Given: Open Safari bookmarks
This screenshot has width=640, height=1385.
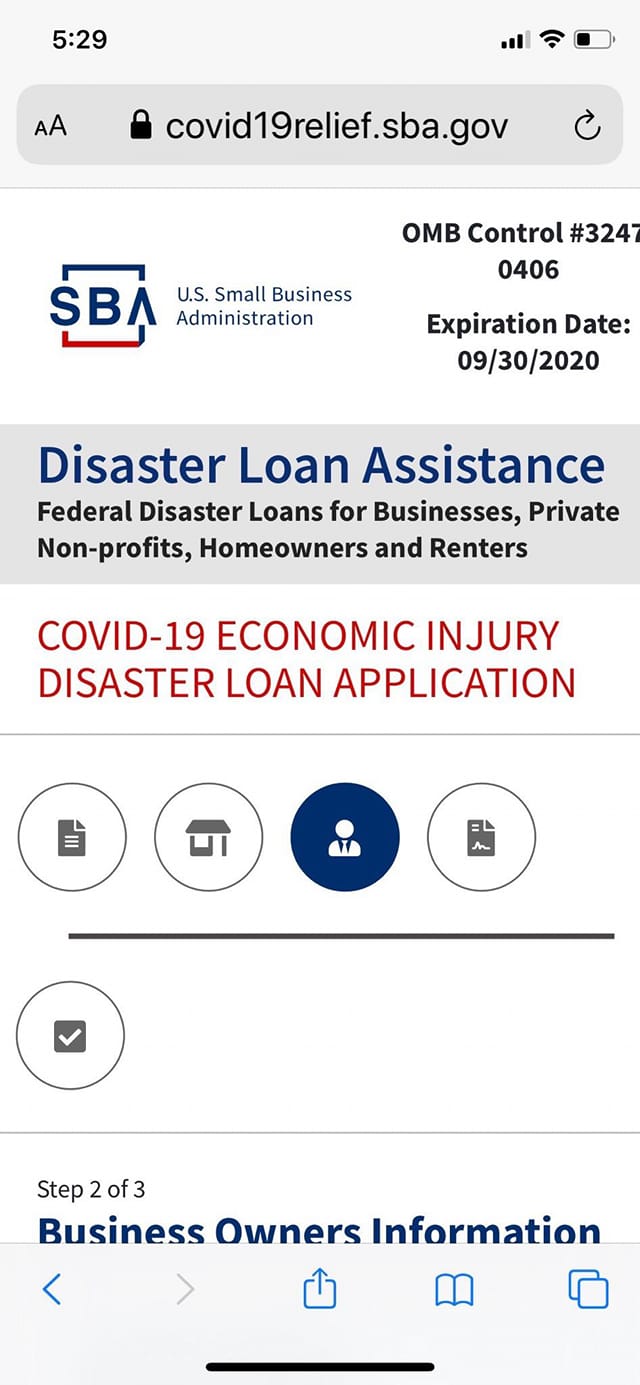Looking at the screenshot, I should click(454, 1291).
